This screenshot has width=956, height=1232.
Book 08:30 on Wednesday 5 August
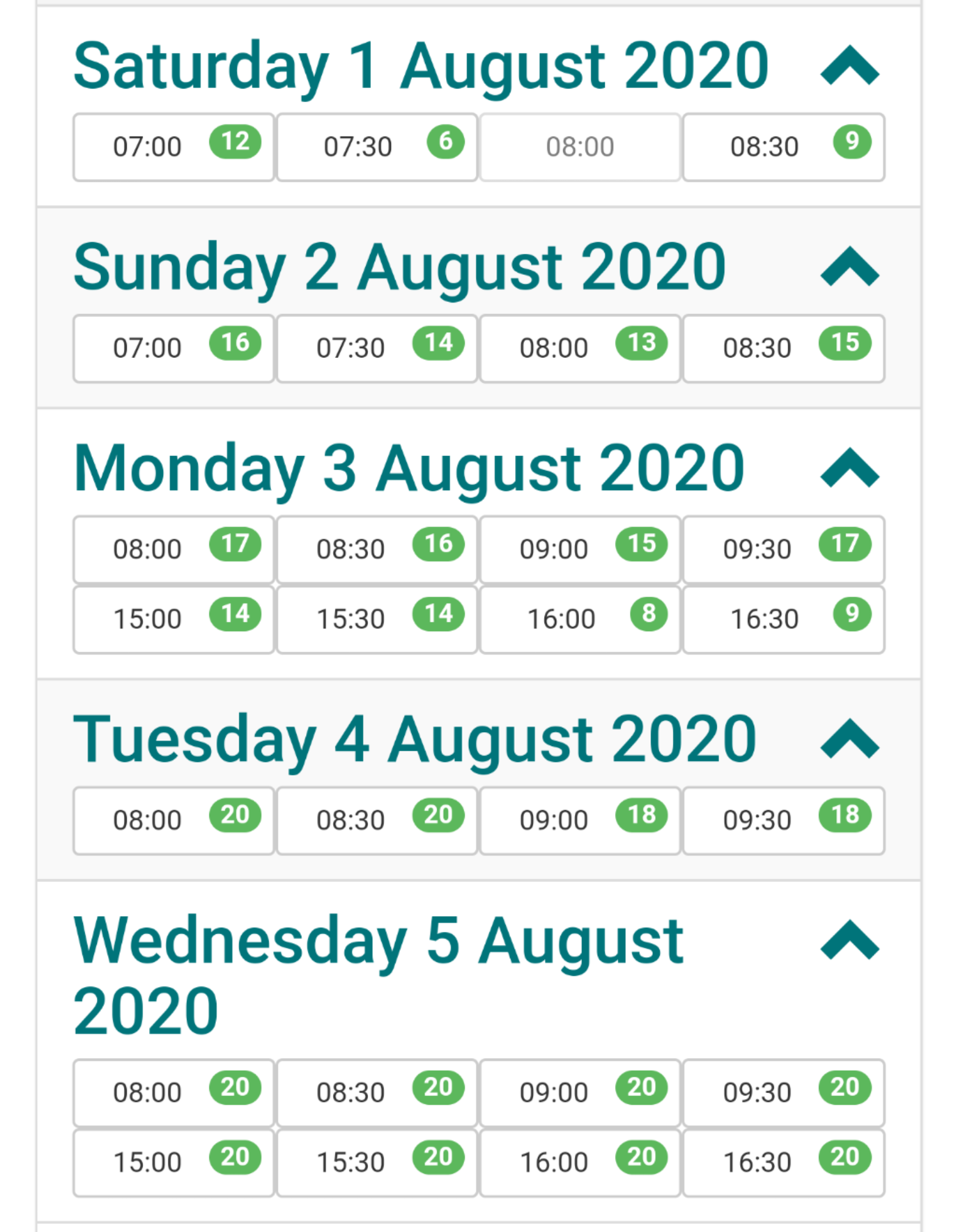point(377,1092)
